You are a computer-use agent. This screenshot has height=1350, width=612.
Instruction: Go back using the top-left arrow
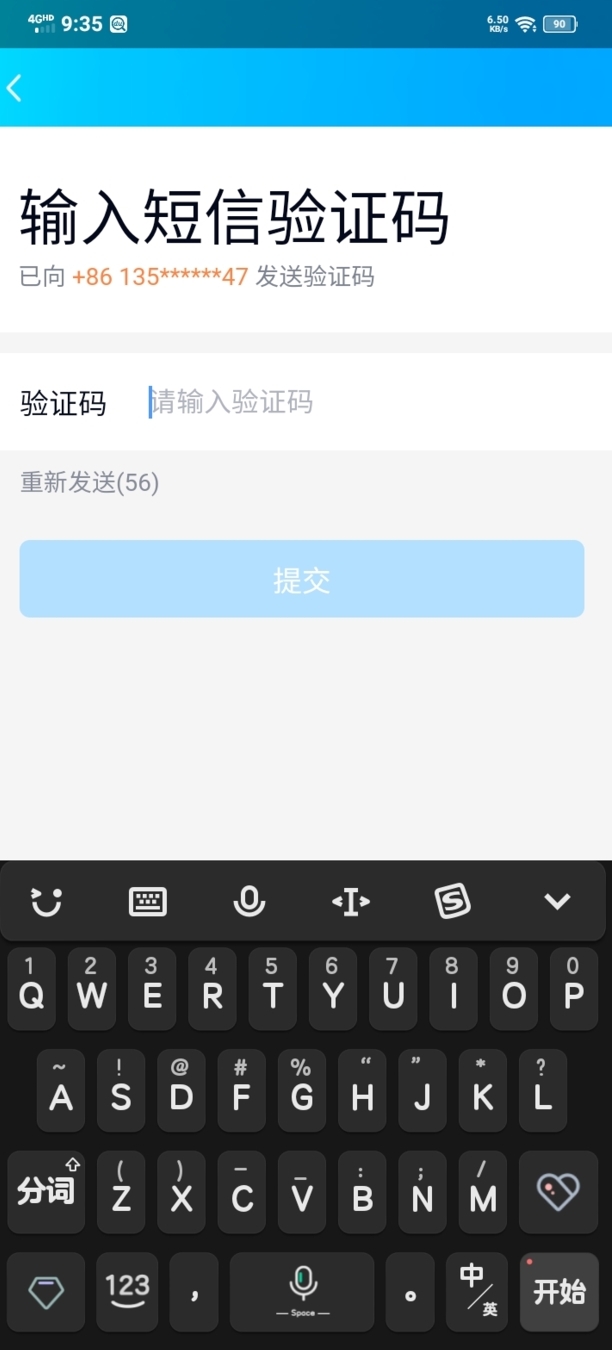click(15, 88)
